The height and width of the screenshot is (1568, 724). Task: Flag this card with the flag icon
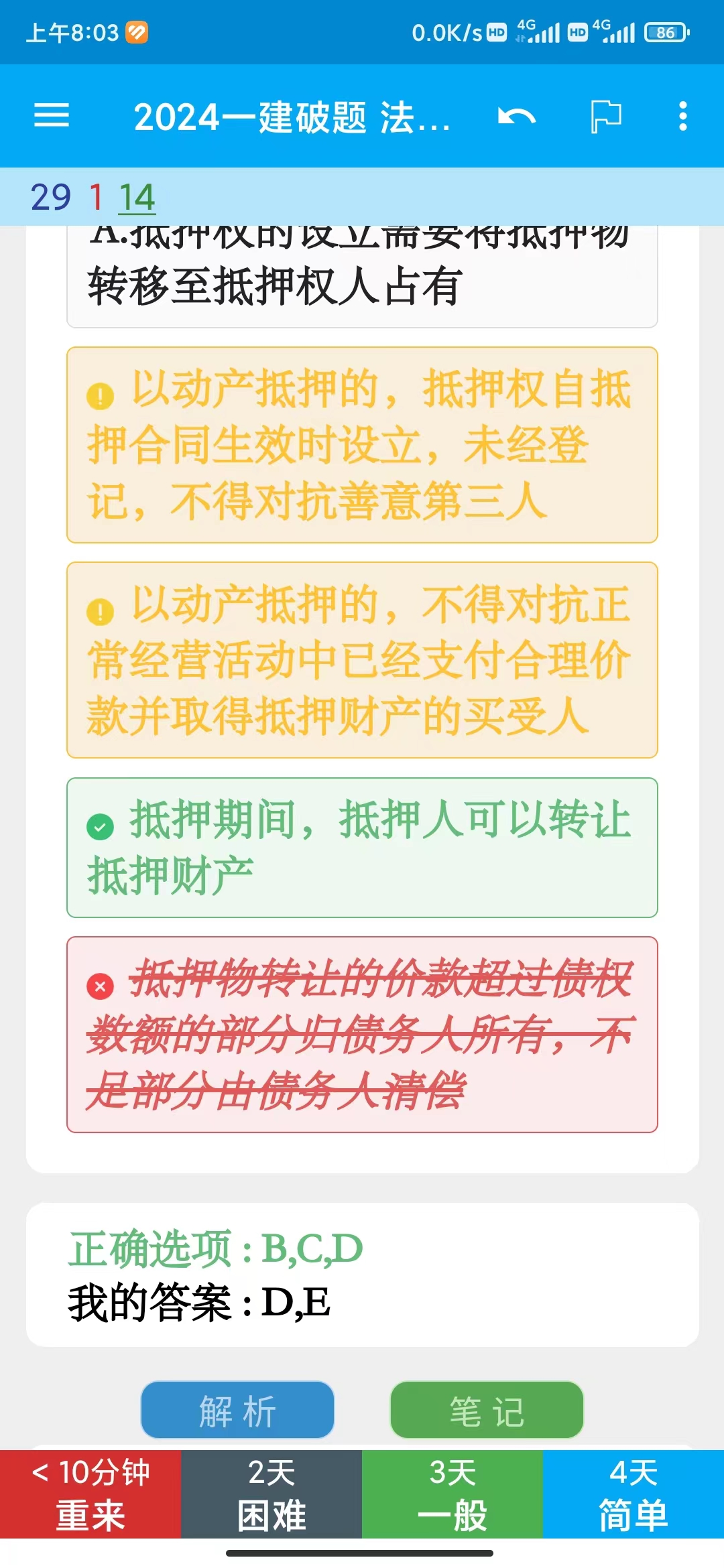coord(606,117)
